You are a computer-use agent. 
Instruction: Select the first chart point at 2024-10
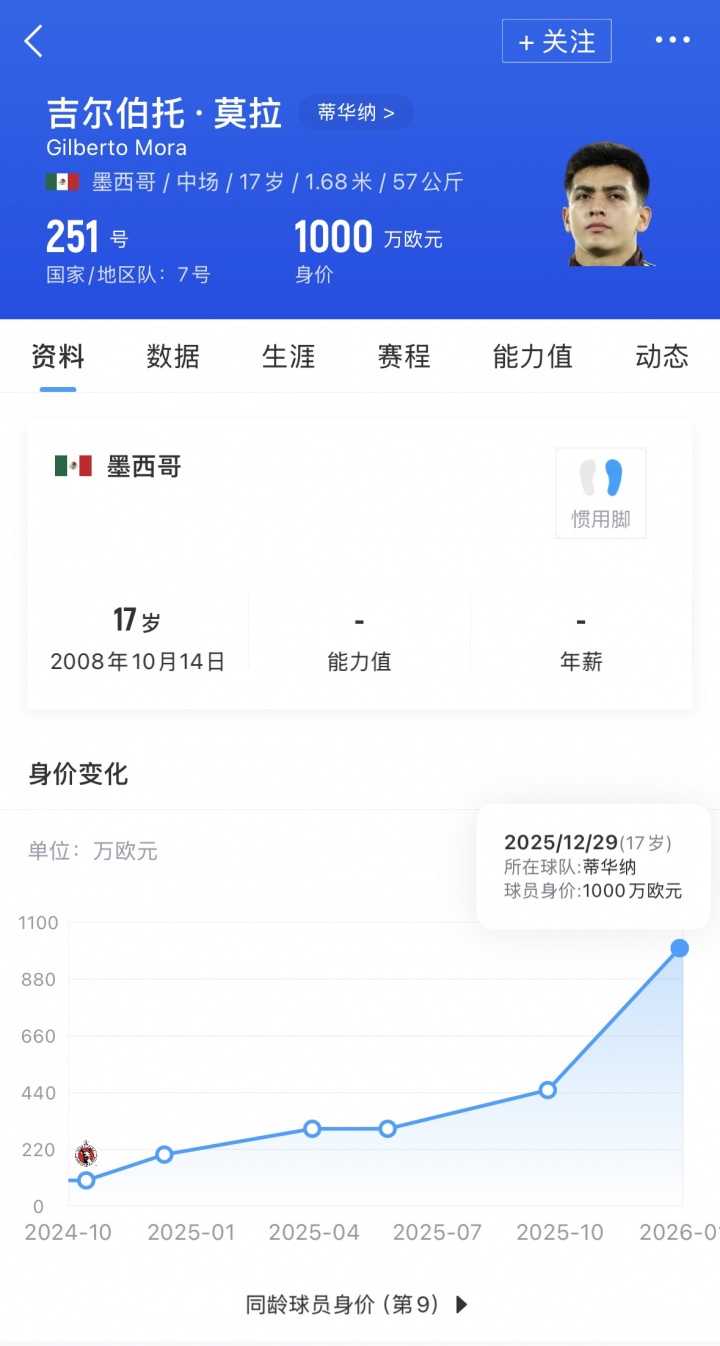pyautogui.click(x=86, y=1180)
